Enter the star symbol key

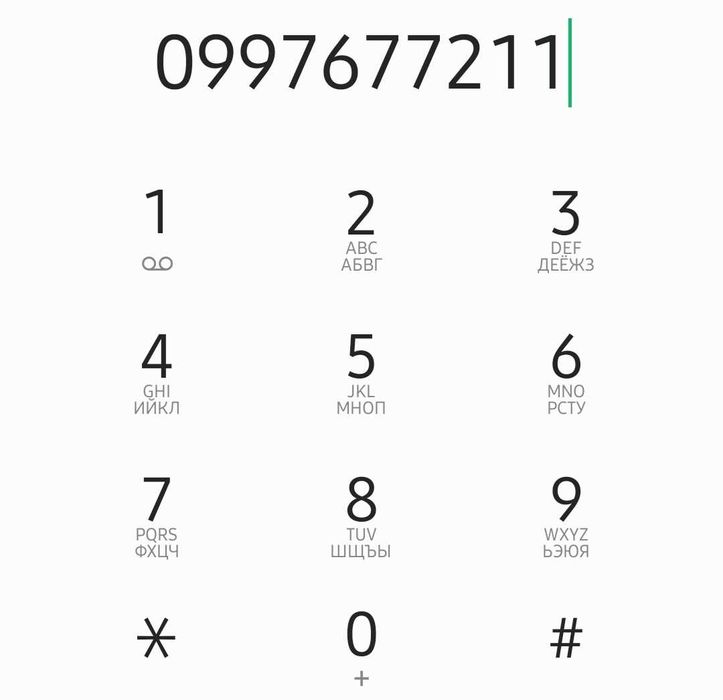155,639
